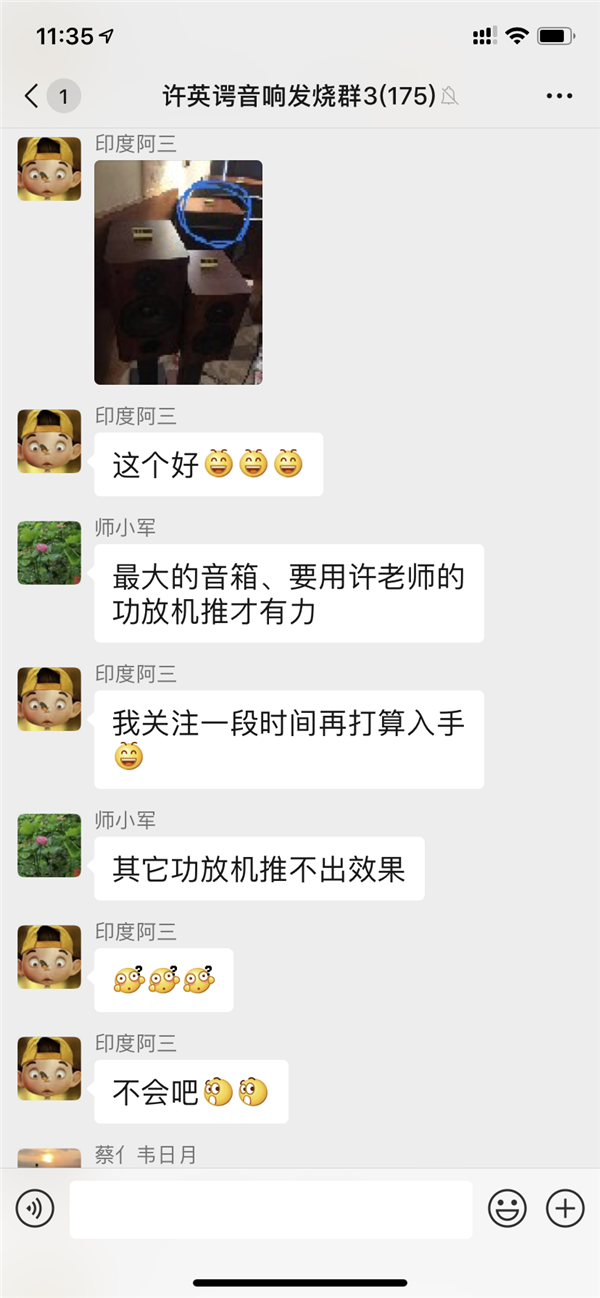
Task: Open 印度阿三's avatar beside 这个好 message
Action: pos(49,441)
